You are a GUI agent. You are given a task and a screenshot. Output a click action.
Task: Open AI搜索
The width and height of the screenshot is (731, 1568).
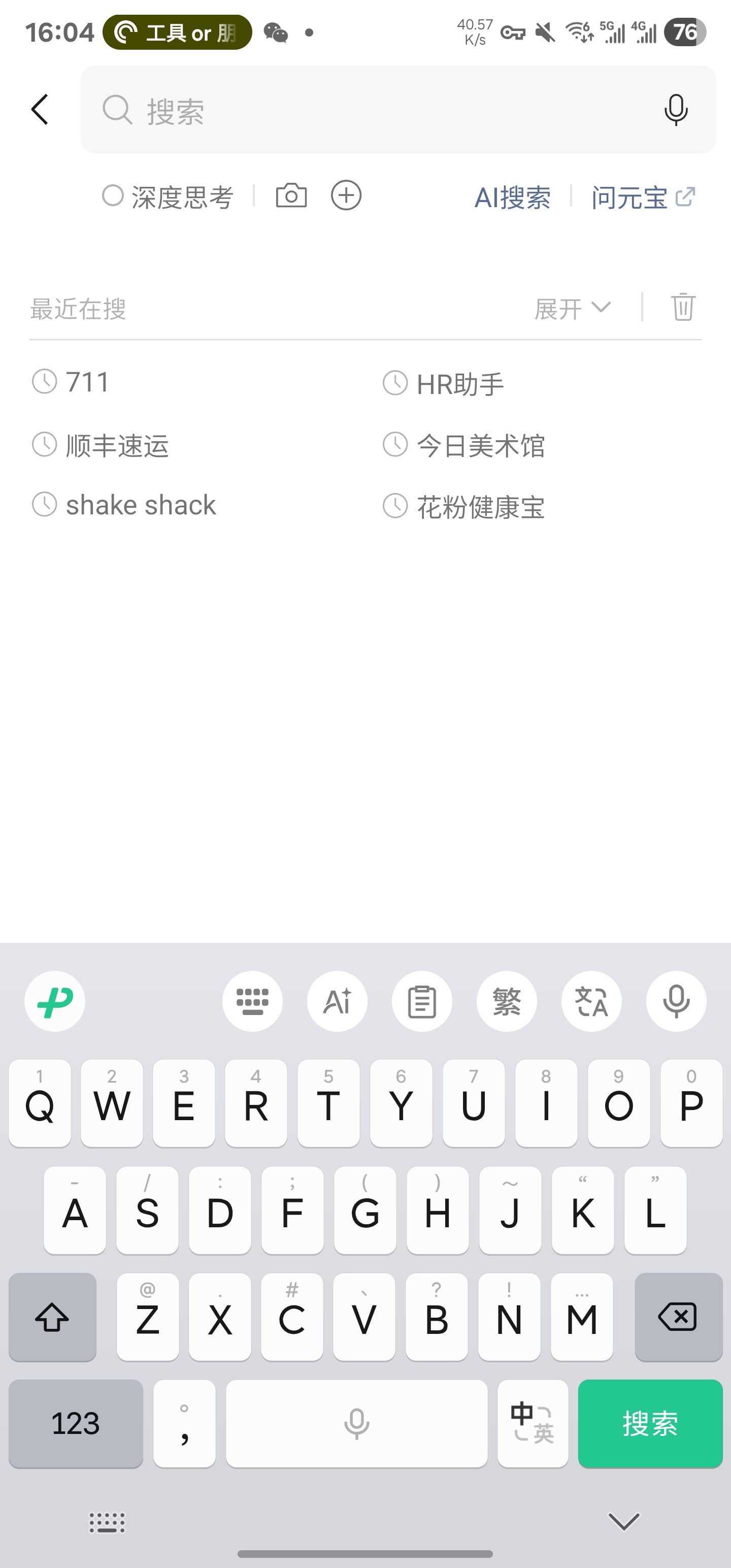[x=513, y=197]
